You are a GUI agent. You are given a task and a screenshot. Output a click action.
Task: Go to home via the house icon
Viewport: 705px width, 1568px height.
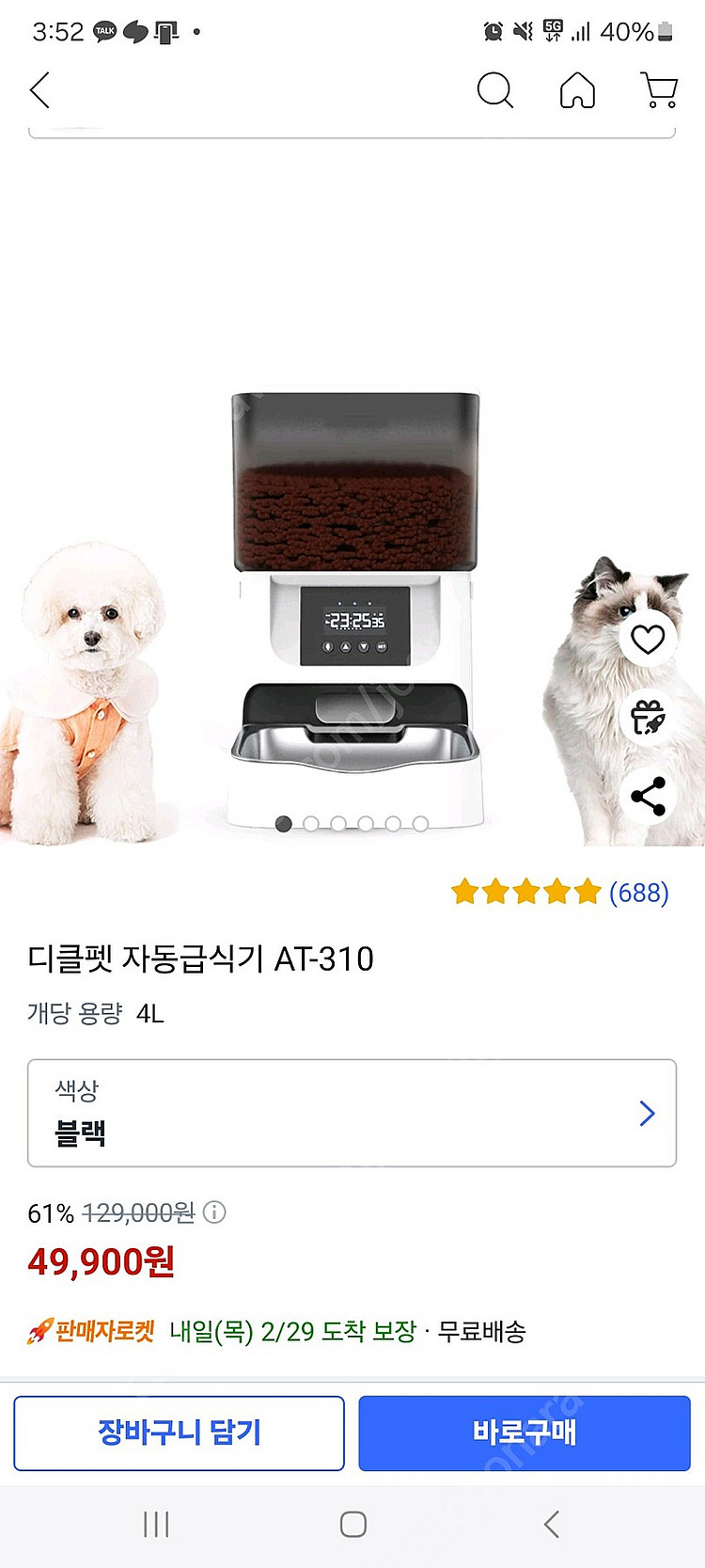click(x=578, y=91)
